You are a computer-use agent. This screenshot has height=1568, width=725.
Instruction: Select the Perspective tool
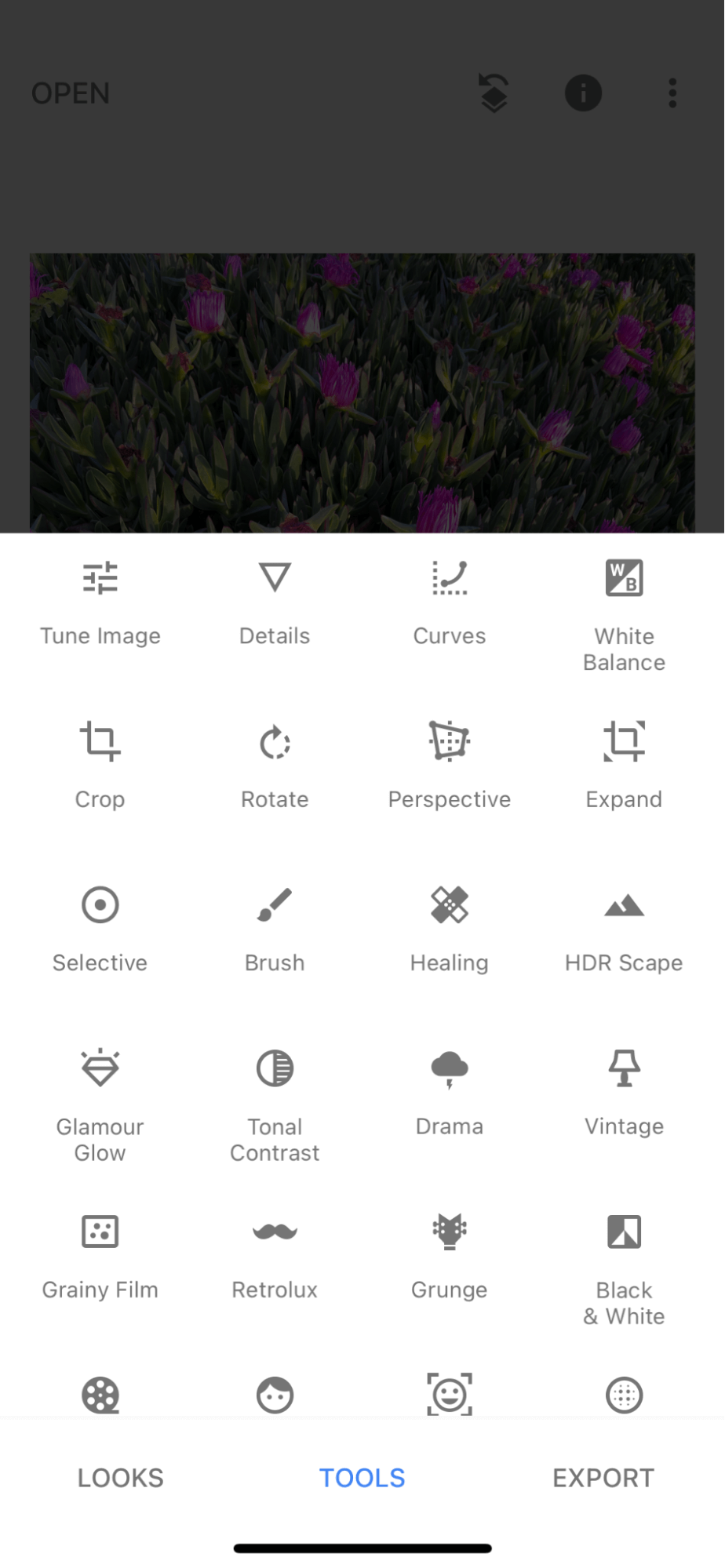450,765
